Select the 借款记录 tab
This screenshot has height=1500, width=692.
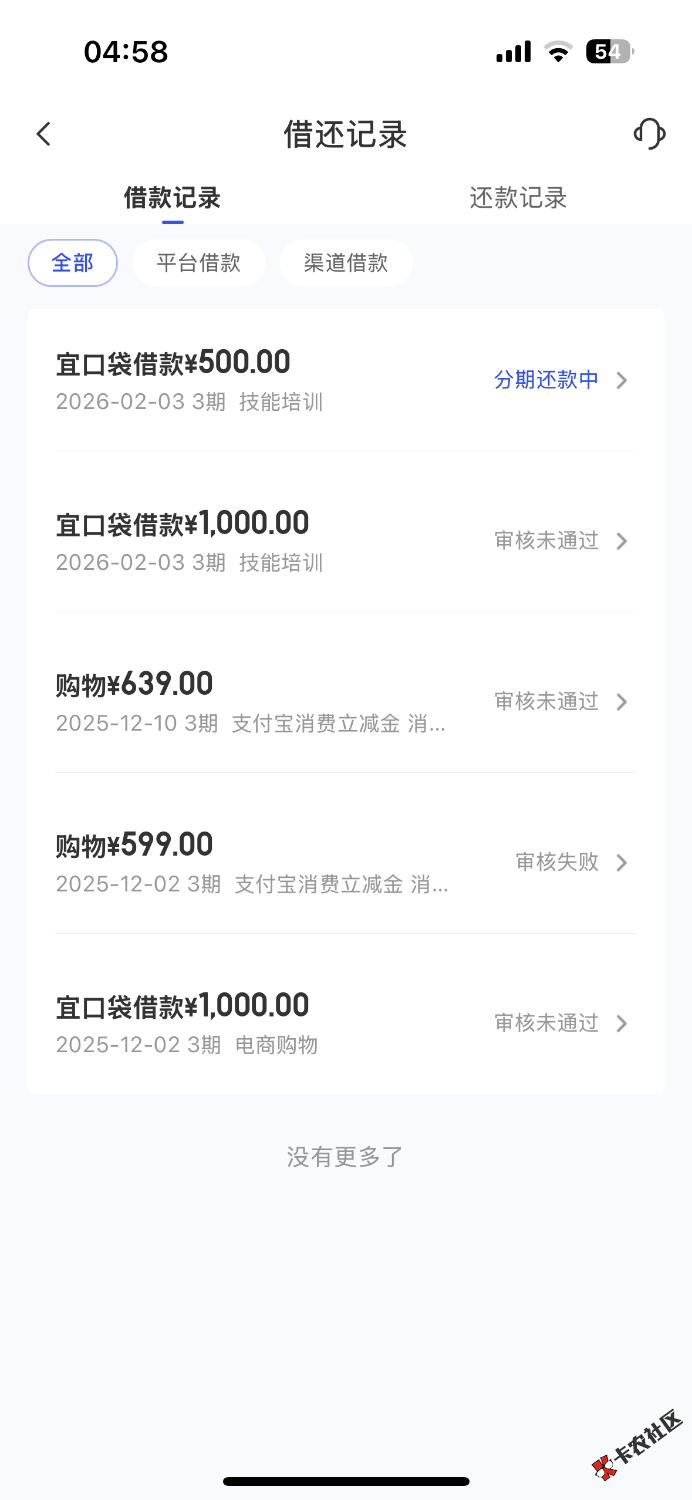click(172, 198)
